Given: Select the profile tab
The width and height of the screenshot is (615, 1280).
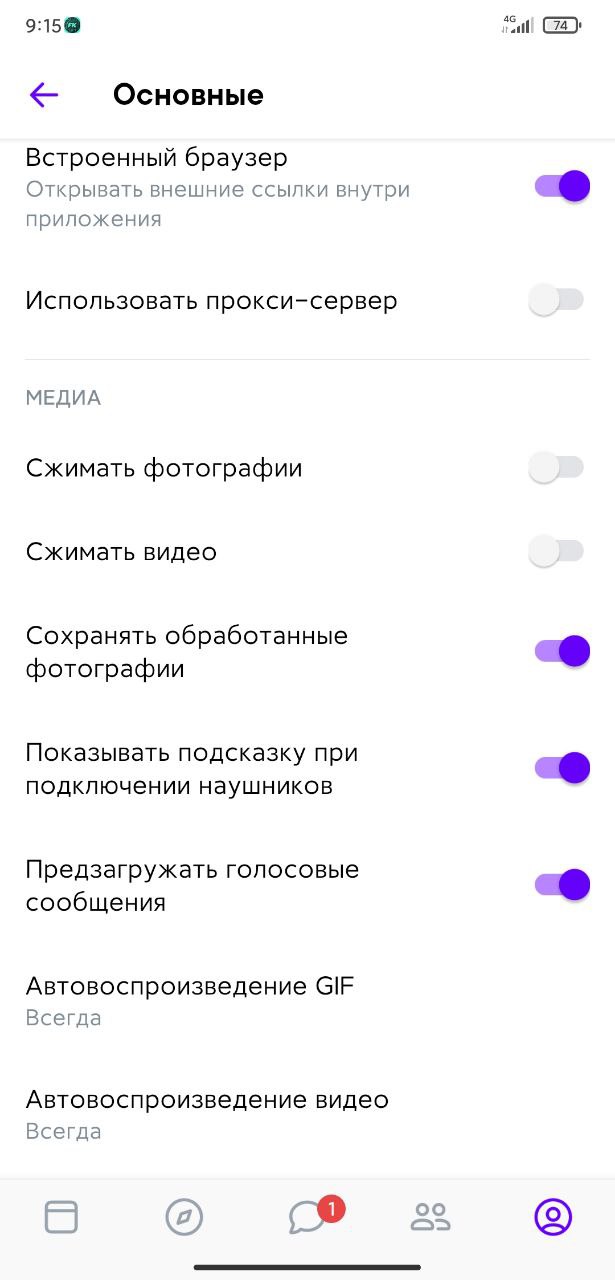Looking at the screenshot, I should click(553, 1217).
